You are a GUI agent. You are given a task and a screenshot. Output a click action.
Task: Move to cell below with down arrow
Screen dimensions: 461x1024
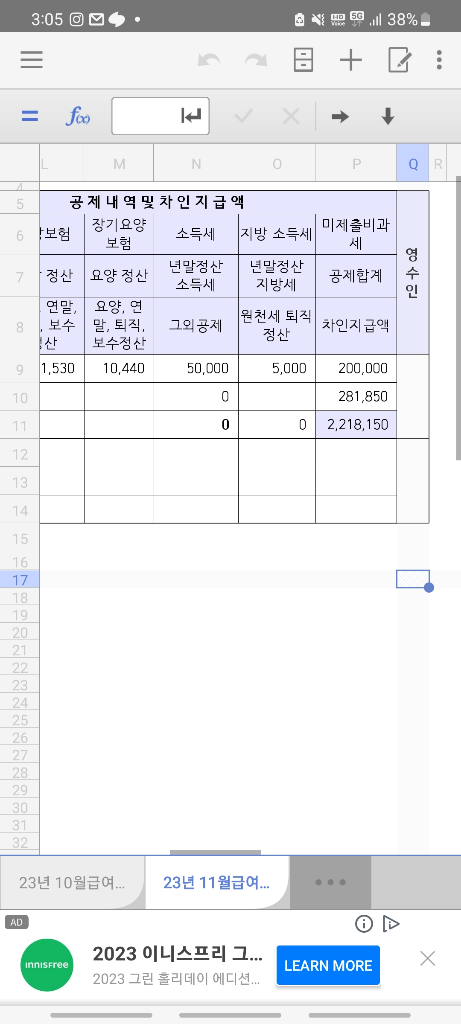click(388, 117)
